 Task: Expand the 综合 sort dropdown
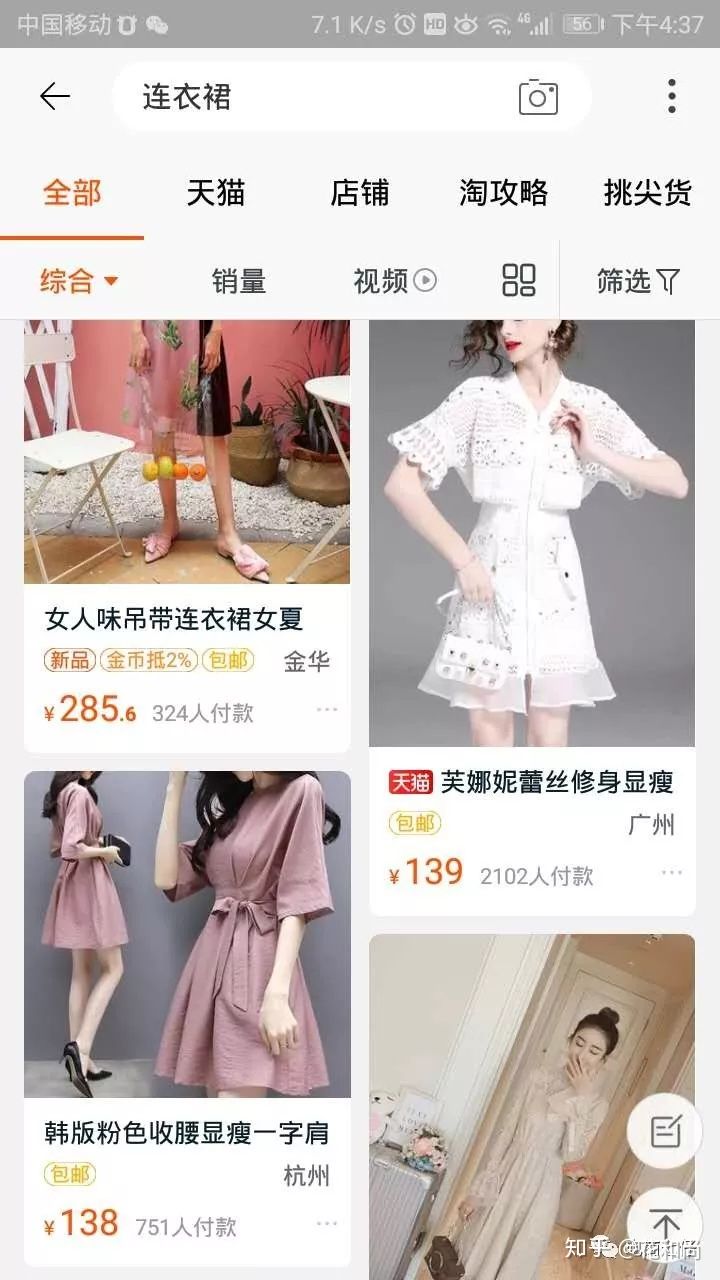79,281
